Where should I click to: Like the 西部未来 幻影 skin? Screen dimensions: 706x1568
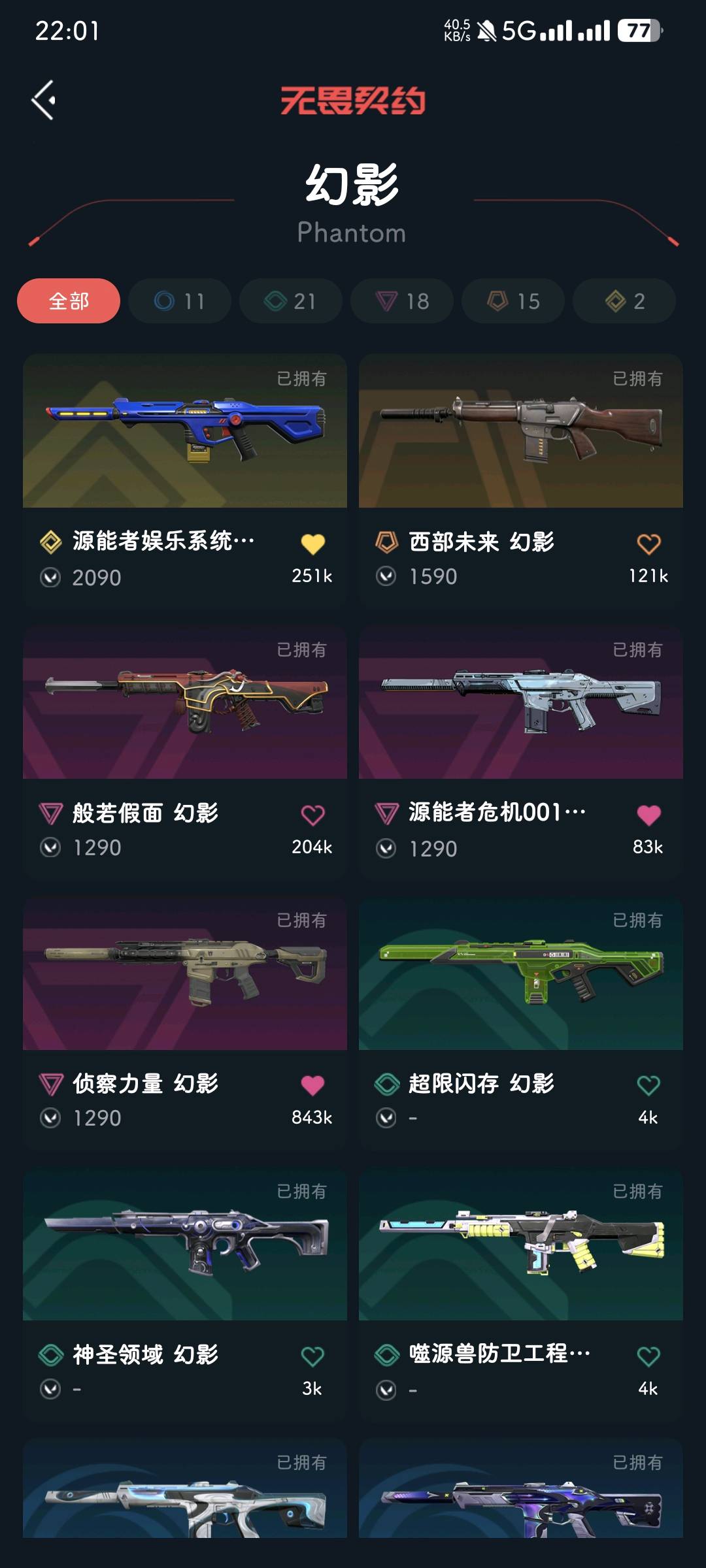[648, 544]
